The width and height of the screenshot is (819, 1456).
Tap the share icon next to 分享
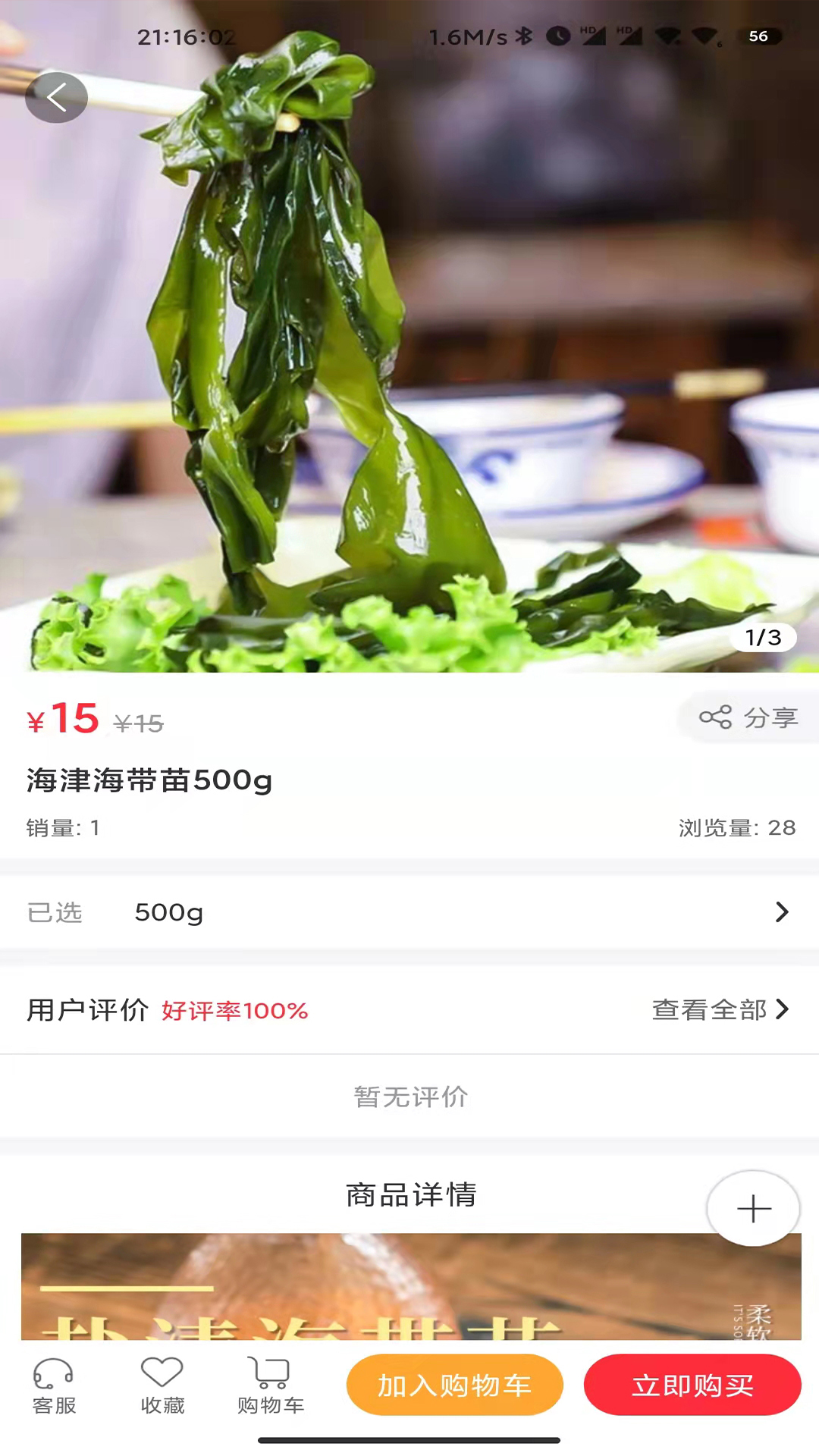(x=714, y=717)
